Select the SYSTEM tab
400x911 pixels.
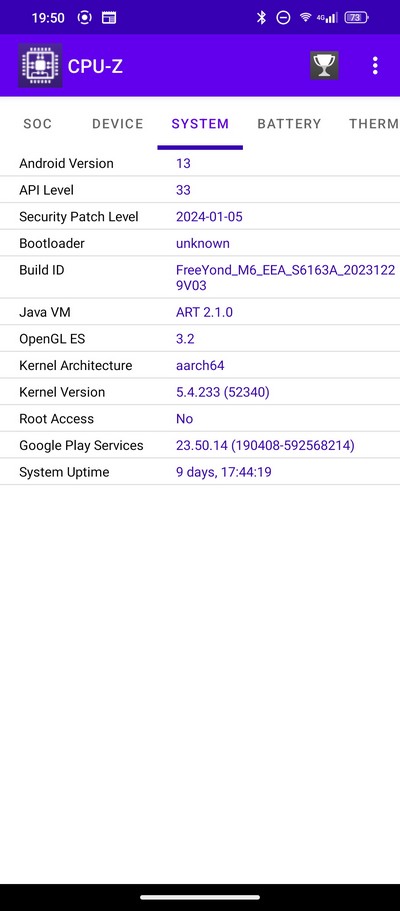click(200, 124)
